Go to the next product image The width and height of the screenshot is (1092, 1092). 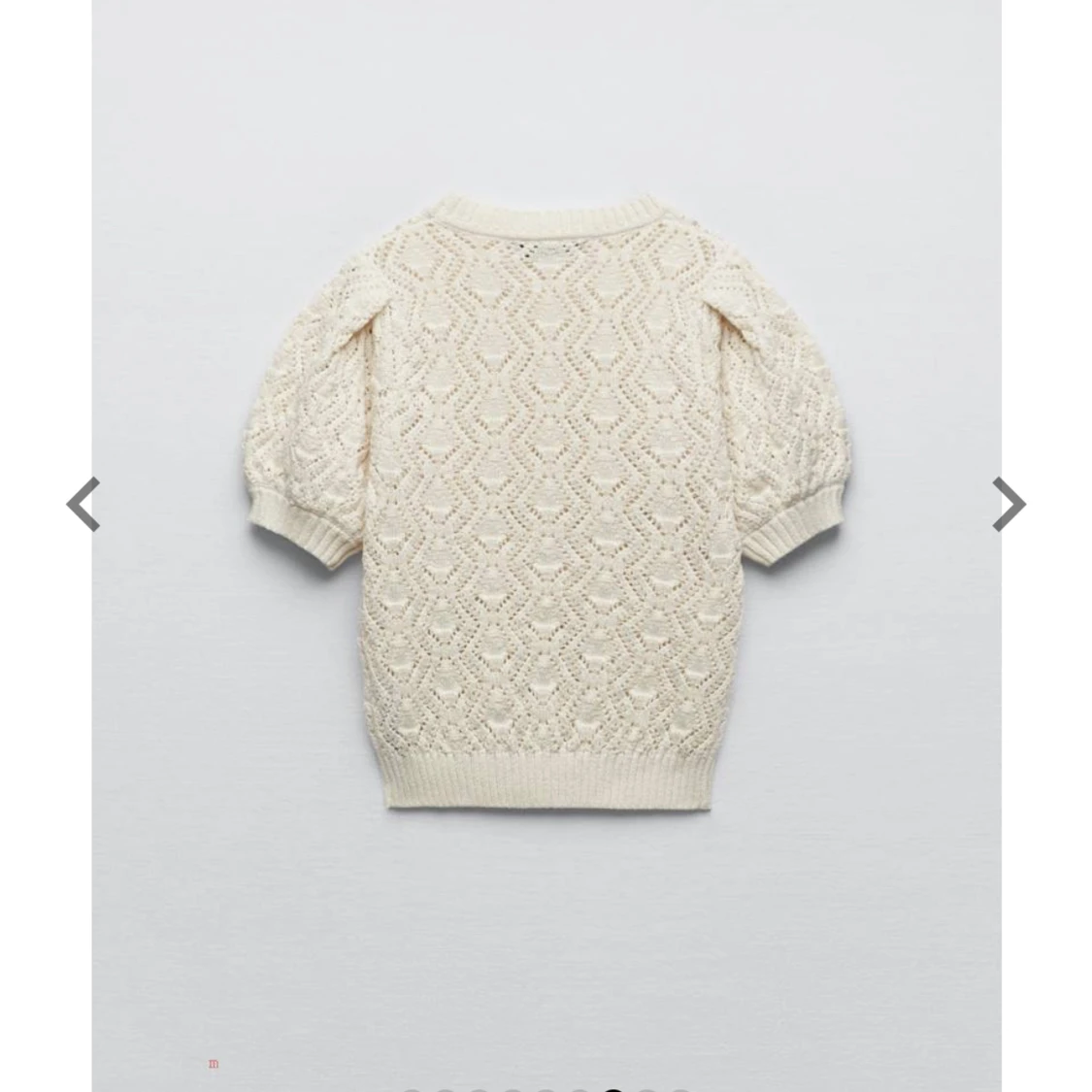click(x=1008, y=504)
